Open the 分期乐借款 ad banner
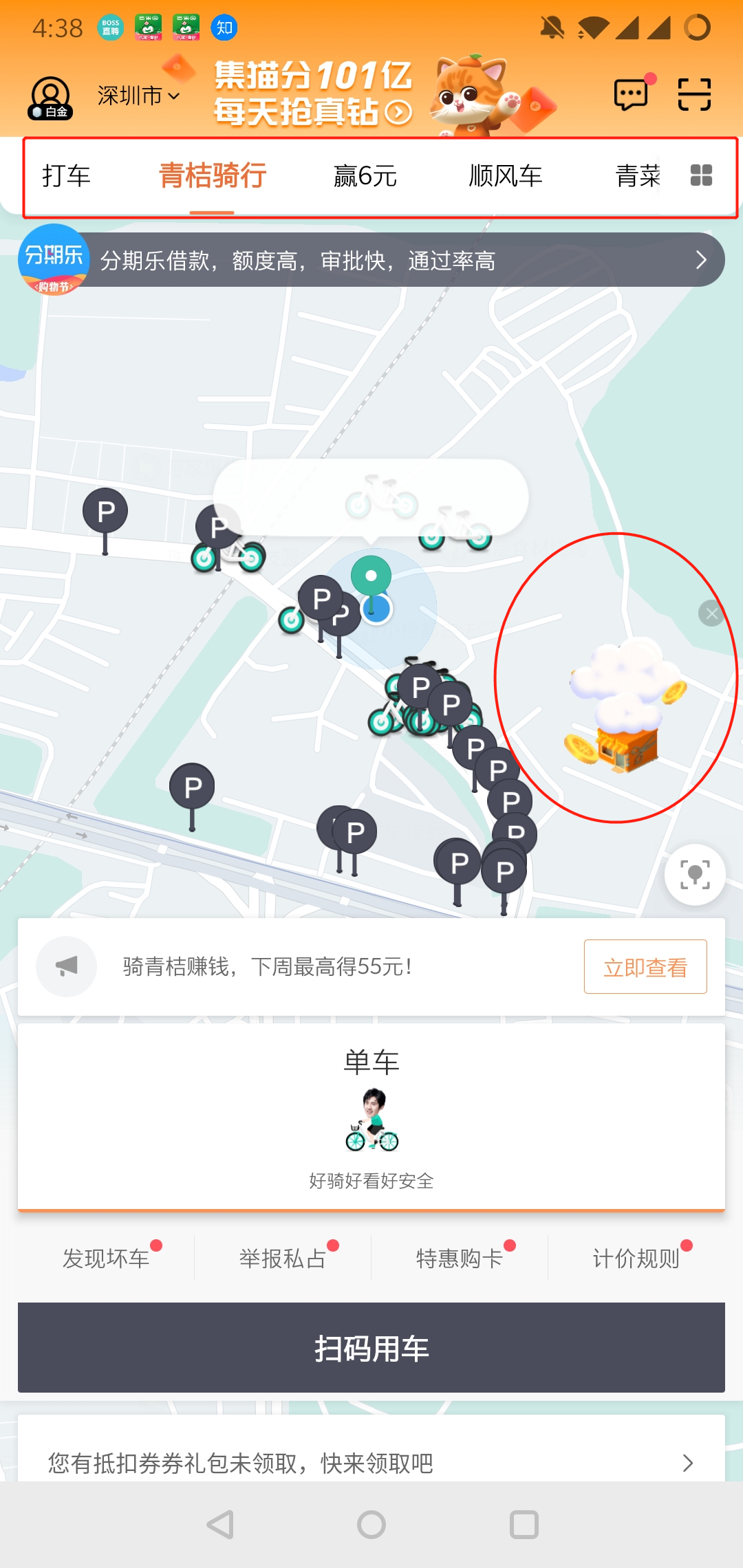The width and height of the screenshot is (743, 1568). point(371,260)
